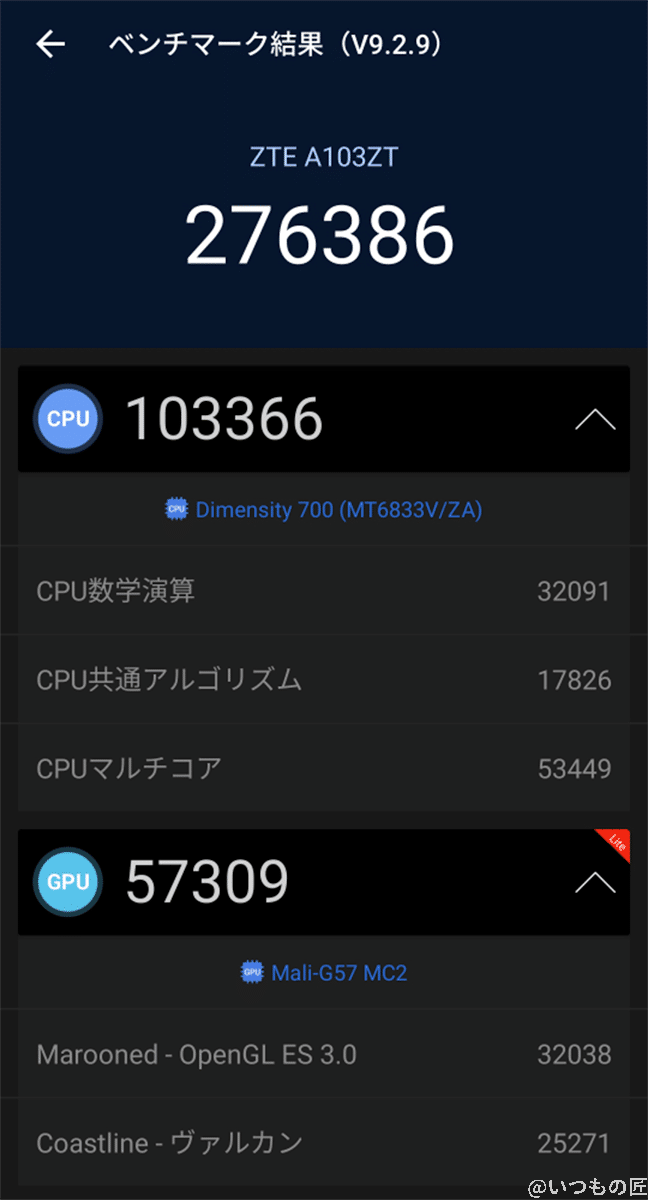The width and height of the screenshot is (648, 1200).
Task: Go back from benchmark results
Action: click(50, 44)
